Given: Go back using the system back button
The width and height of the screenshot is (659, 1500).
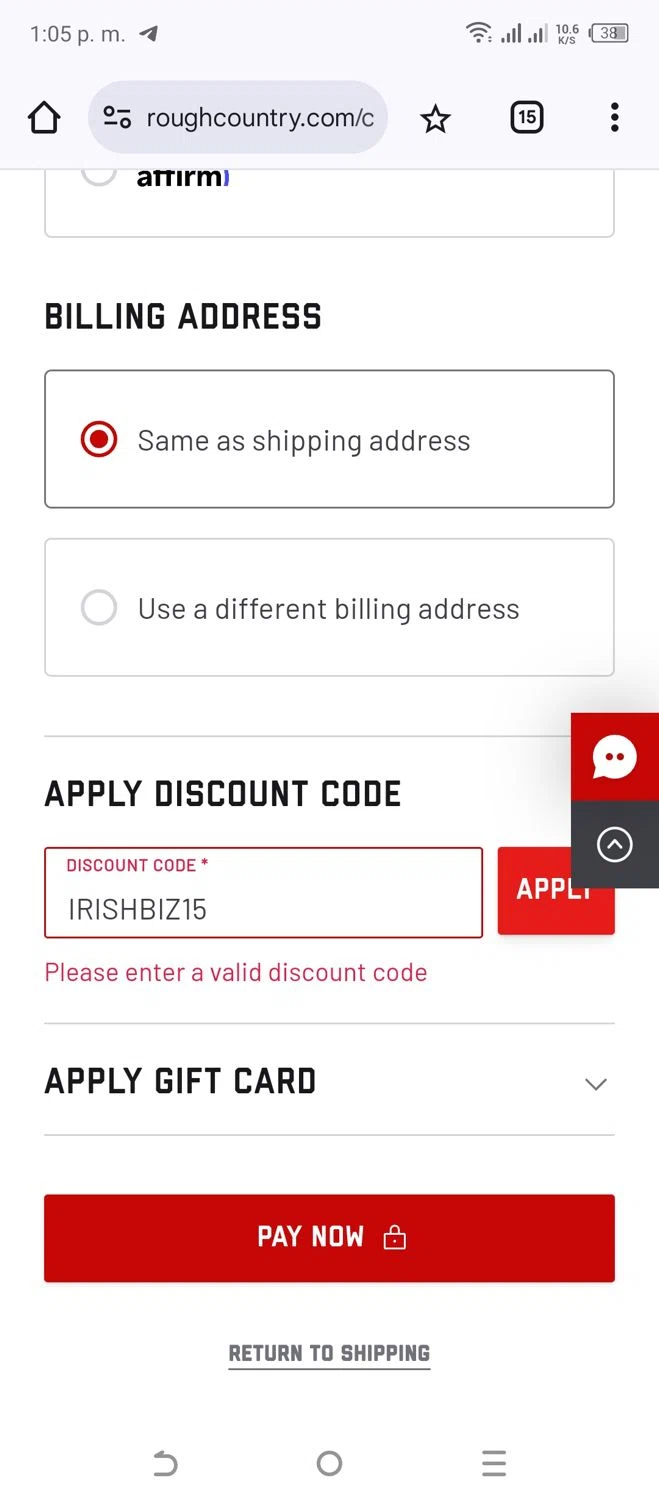Looking at the screenshot, I should point(165,1464).
